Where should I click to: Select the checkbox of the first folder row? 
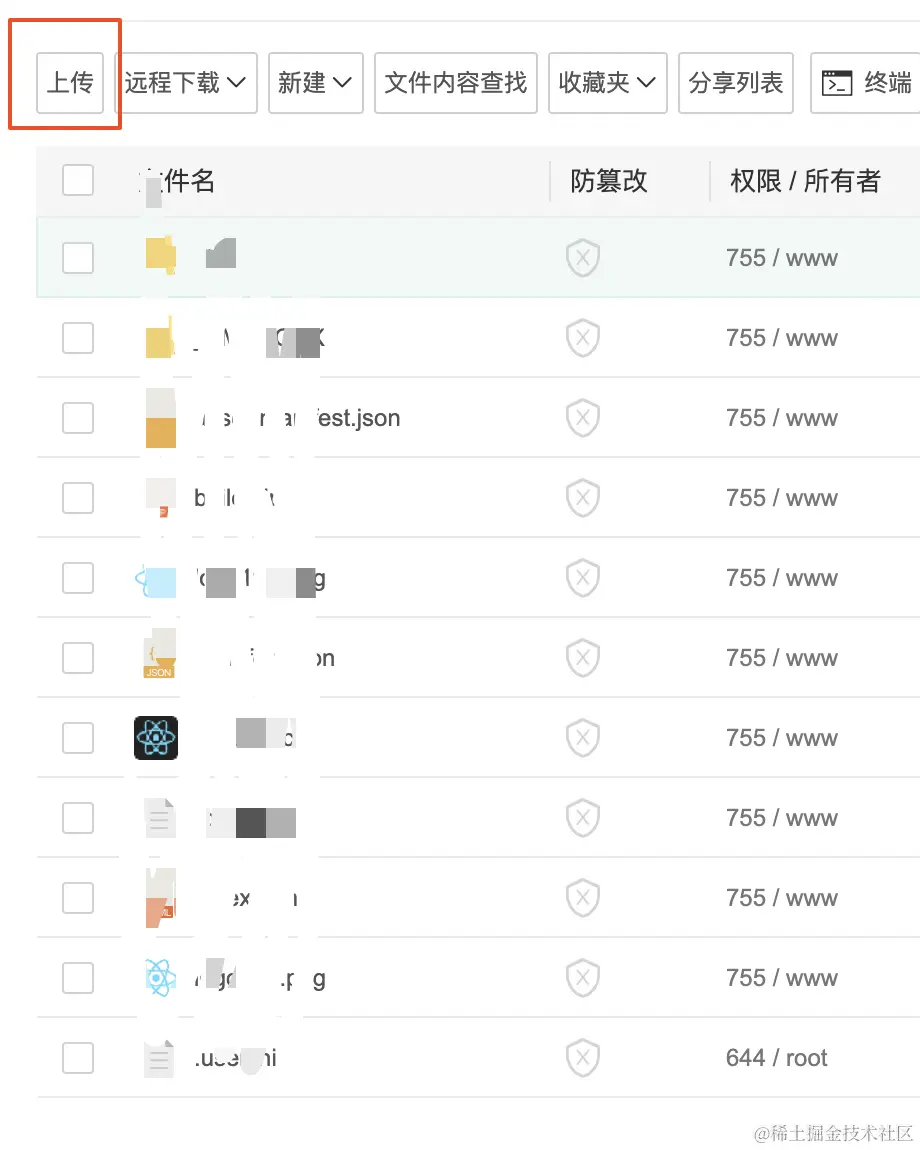tap(78, 258)
